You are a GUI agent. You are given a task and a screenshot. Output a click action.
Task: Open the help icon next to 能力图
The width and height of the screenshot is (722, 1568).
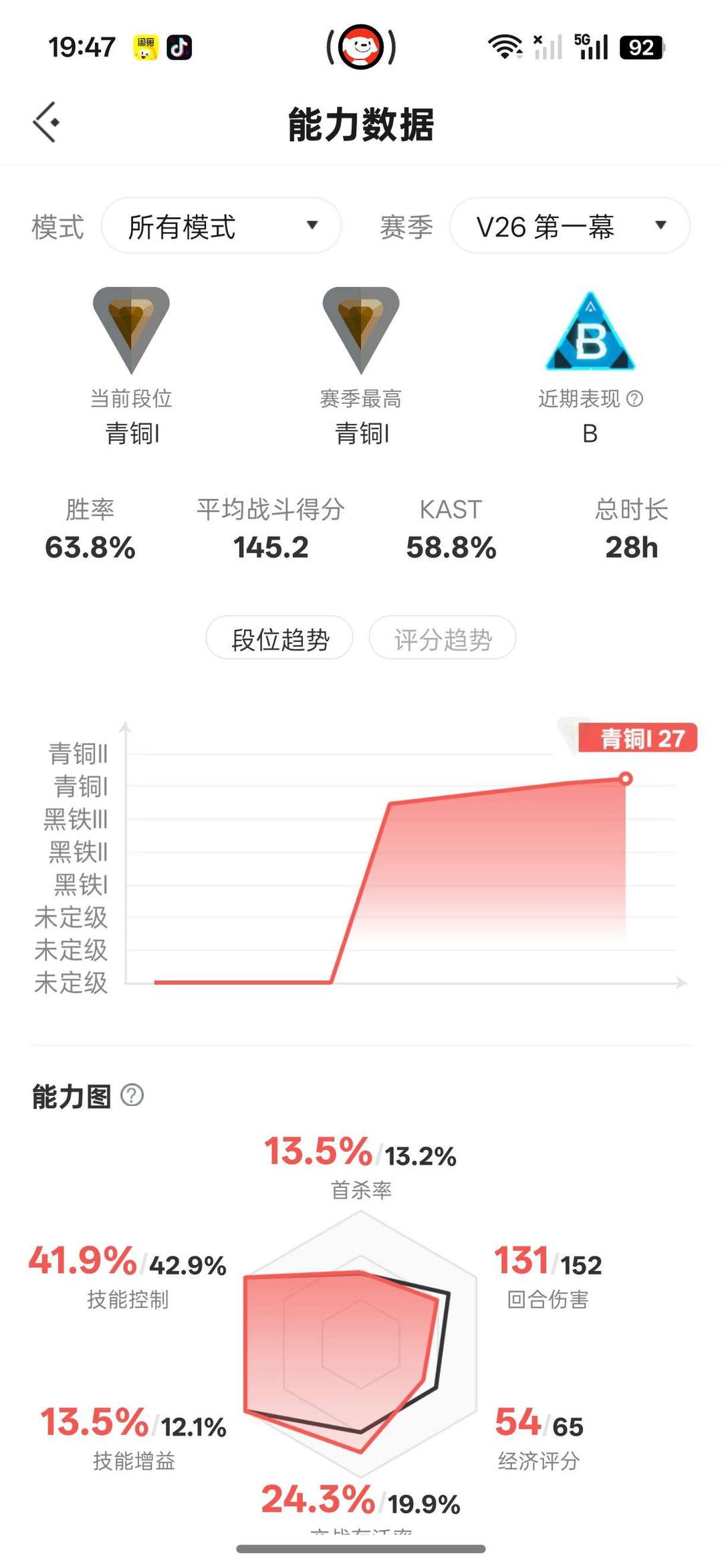[132, 1095]
